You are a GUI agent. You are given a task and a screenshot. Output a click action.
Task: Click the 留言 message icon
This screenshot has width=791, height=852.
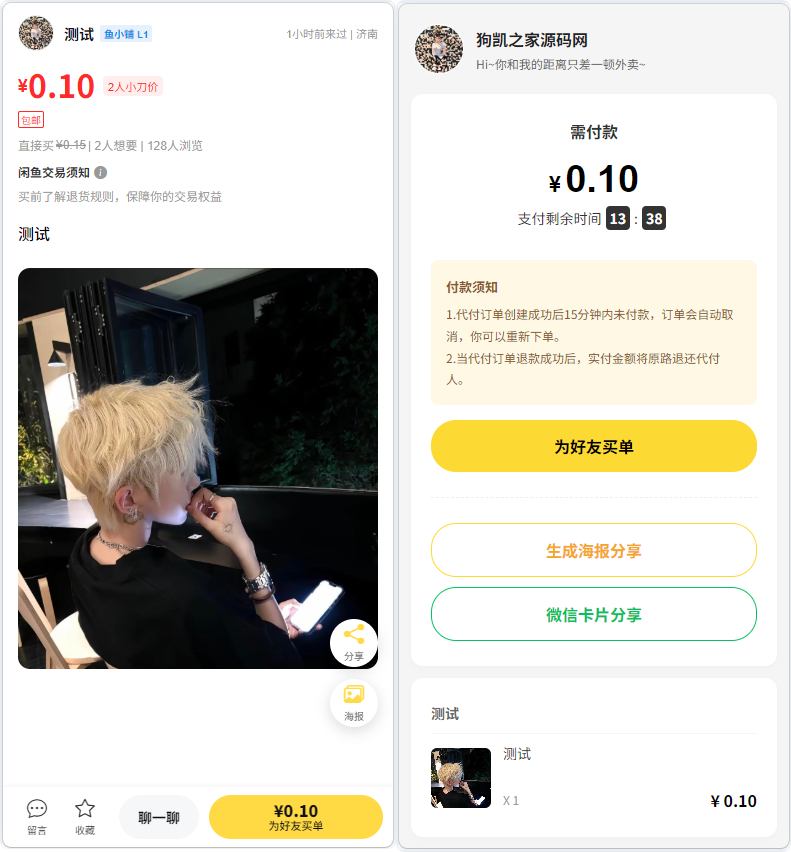click(36, 816)
